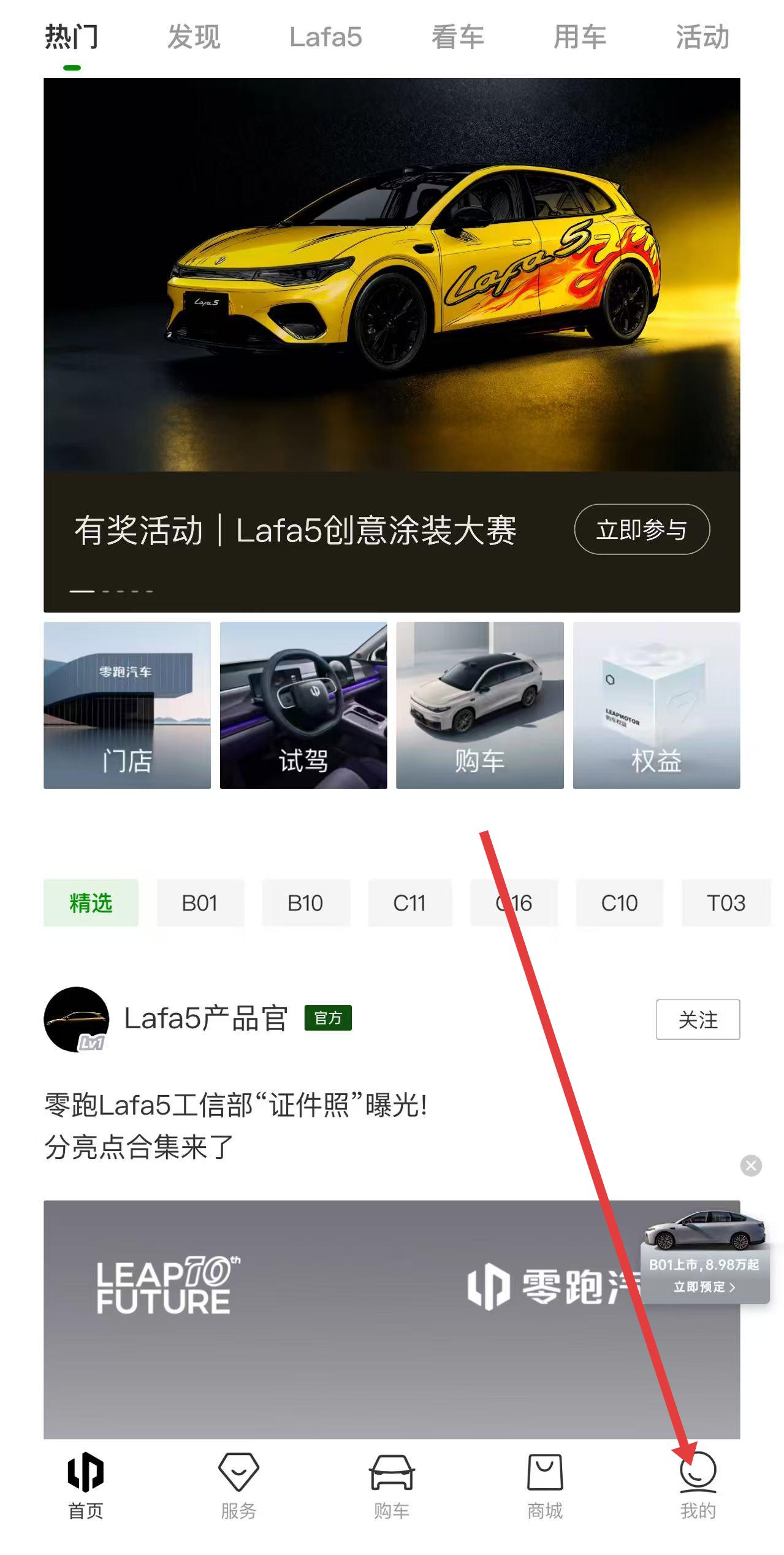Screen dimensions: 784x1555
Task: Tap 立即预定 on the B01 promo
Action: (x=704, y=1286)
